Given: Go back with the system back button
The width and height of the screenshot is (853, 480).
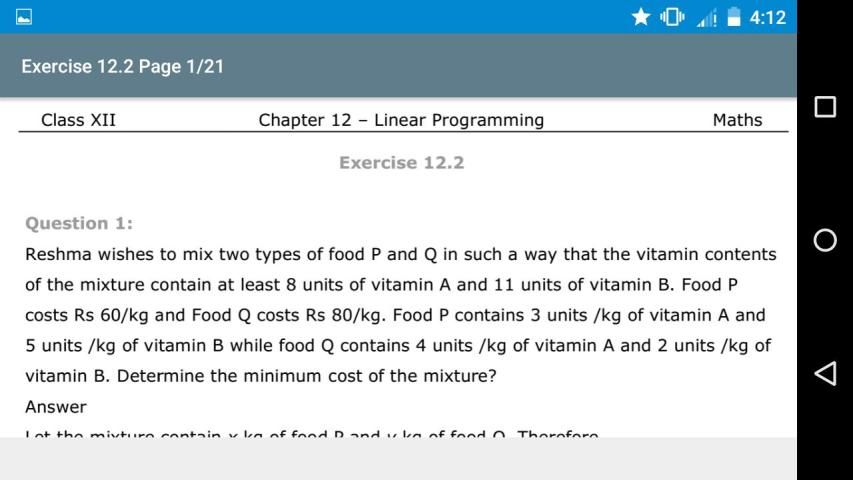Looking at the screenshot, I should click(x=825, y=373).
